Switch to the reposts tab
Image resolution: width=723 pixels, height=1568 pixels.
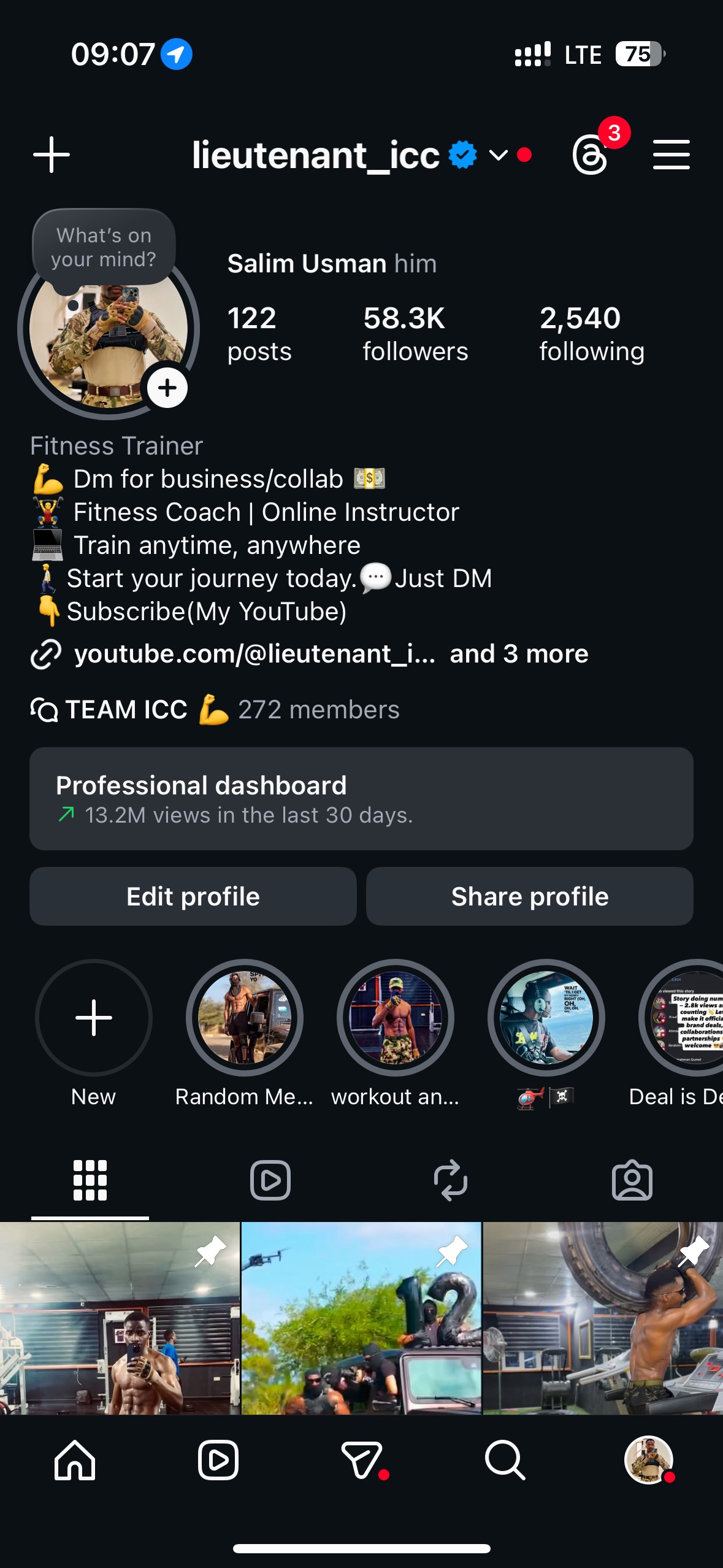pyautogui.click(x=451, y=1180)
